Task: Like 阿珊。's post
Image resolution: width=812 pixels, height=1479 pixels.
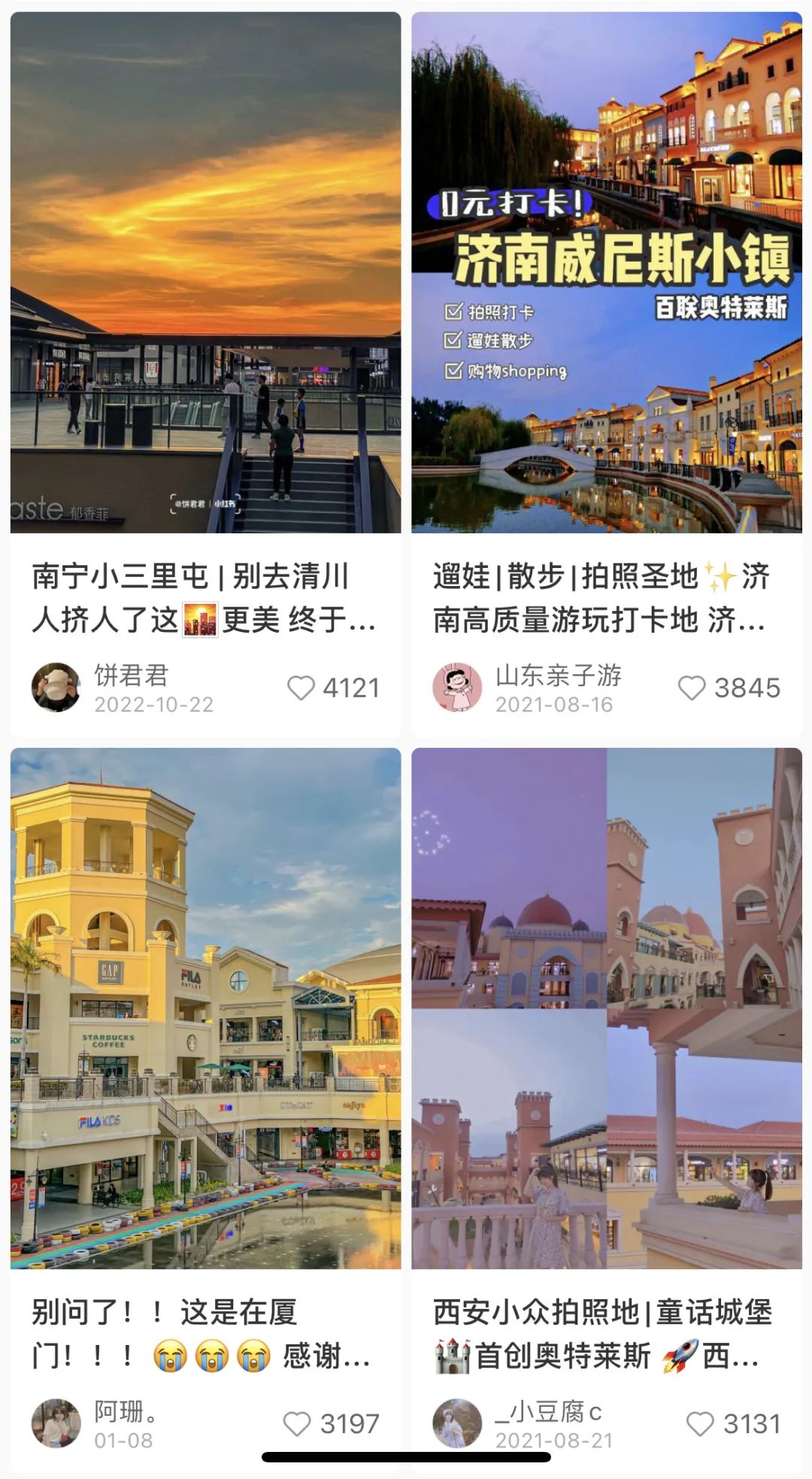Action: coord(297,1423)
